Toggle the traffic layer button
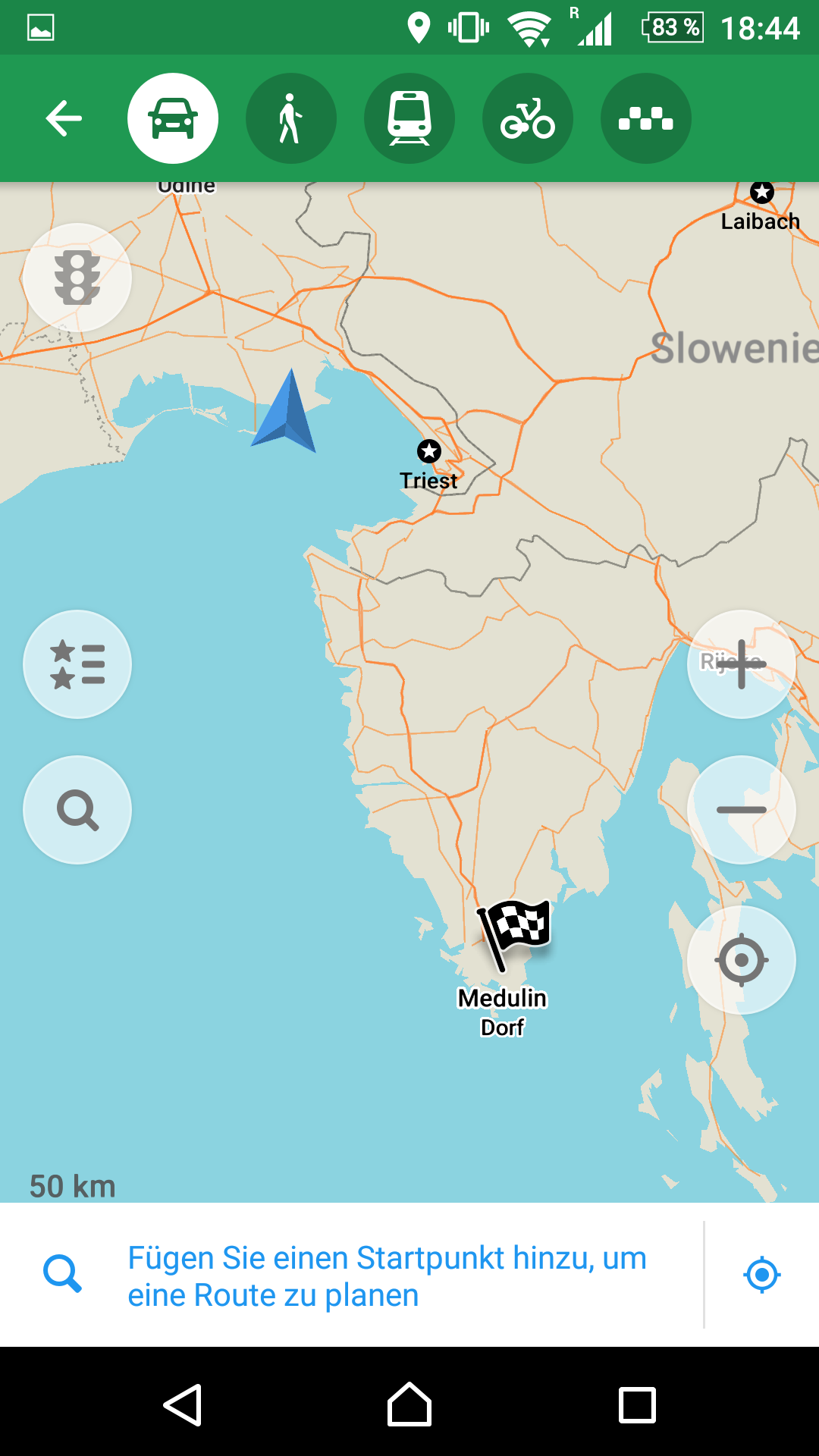Screen dimensions: 819x1456 [77, 278]
